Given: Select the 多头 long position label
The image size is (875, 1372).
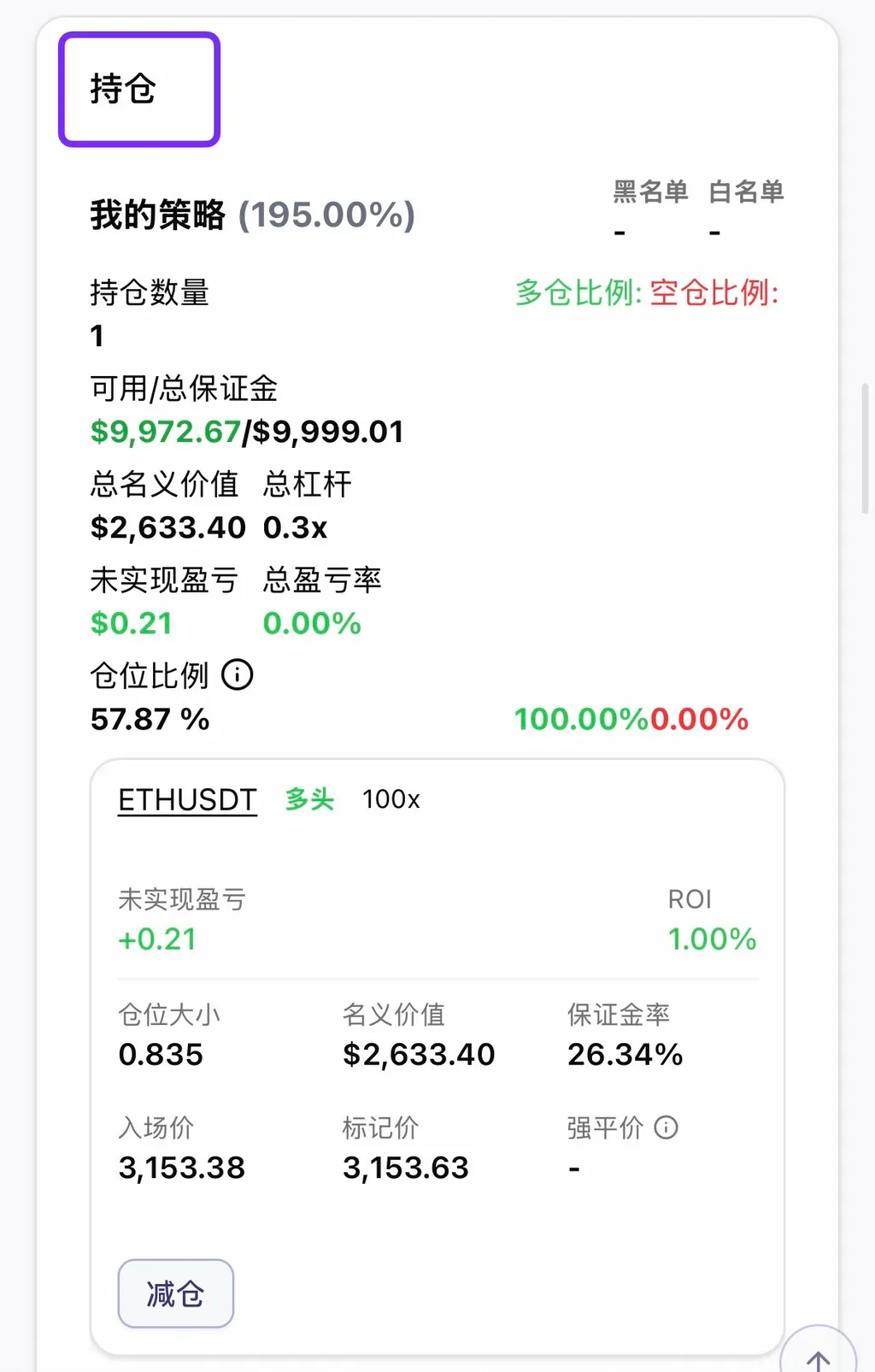Looking at the screenshot, I should tap(308, 800).
